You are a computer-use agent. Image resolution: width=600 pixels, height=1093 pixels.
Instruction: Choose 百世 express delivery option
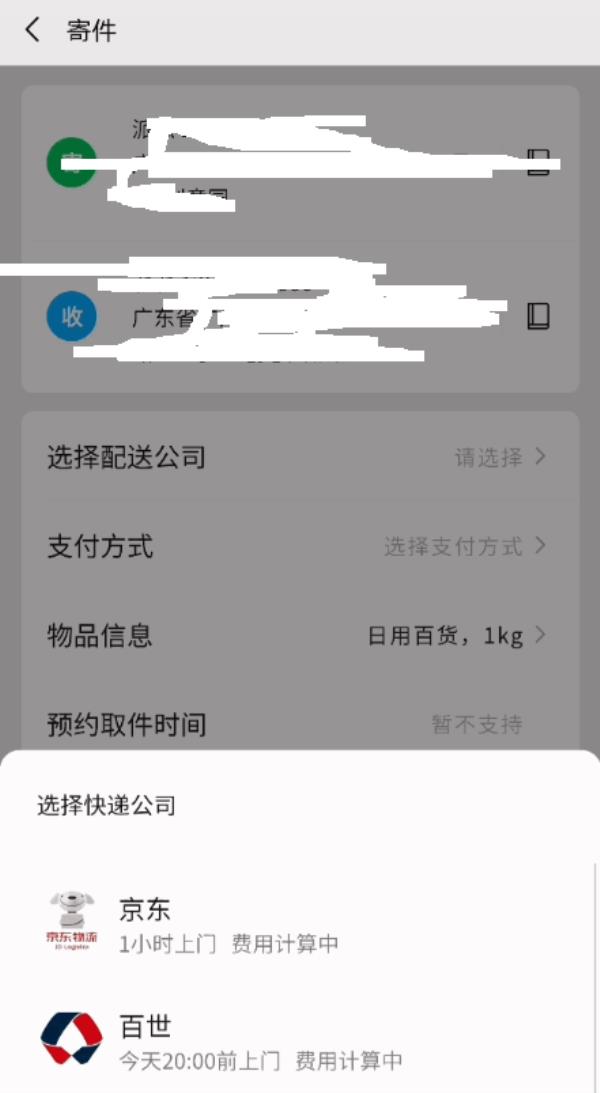tap(300, 1039)
